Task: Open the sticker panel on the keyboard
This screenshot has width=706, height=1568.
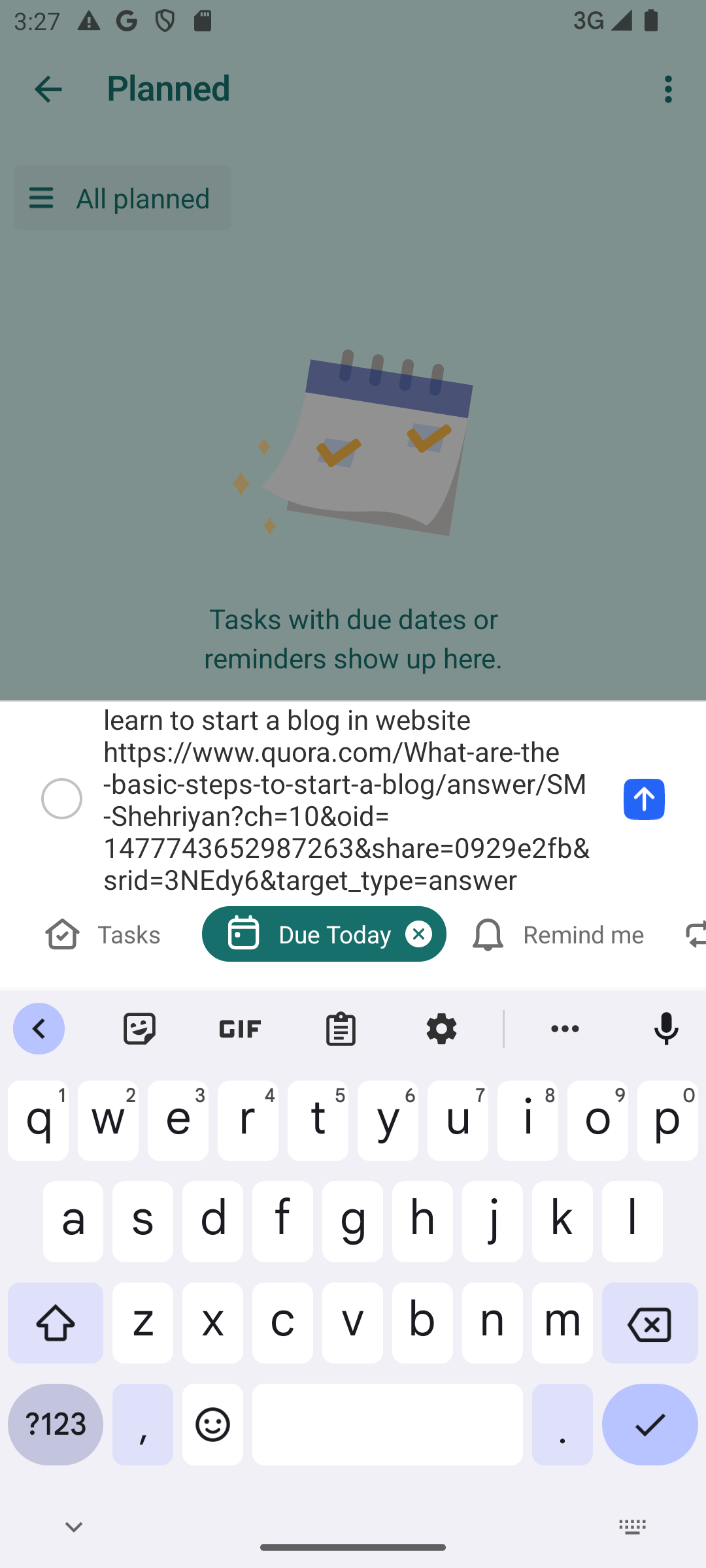Action: [139, 1029]
